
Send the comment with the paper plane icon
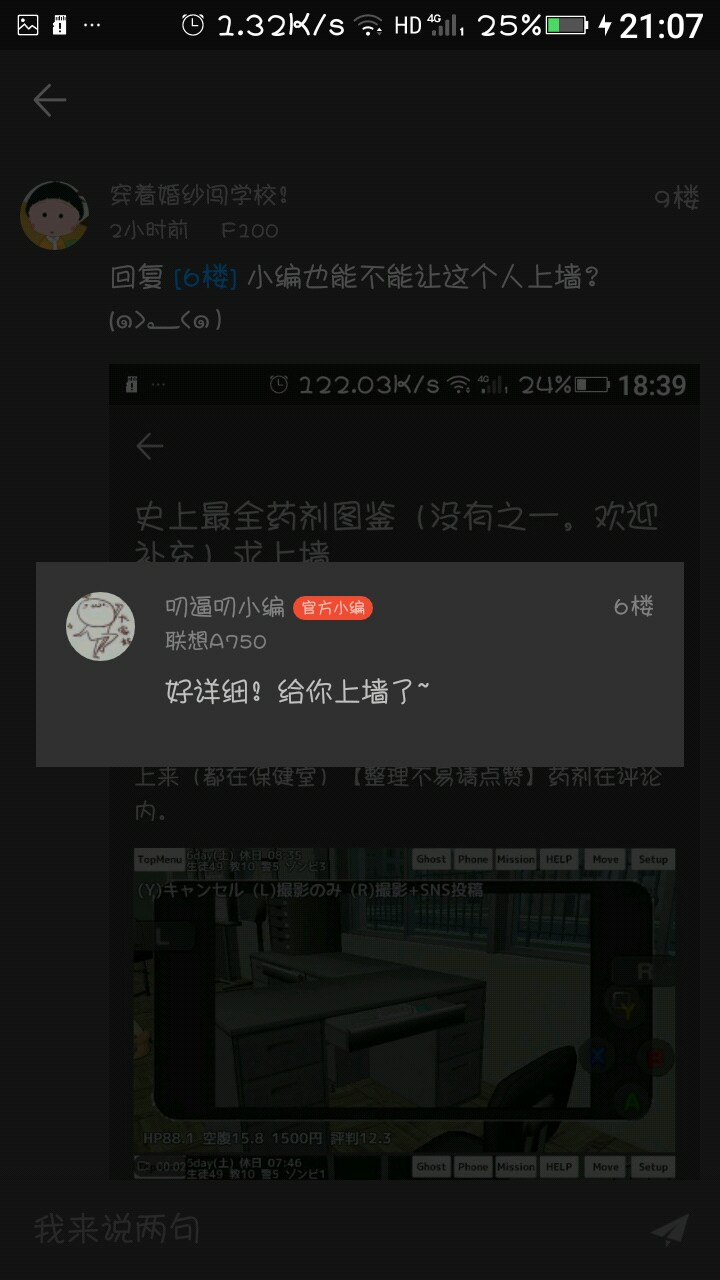669,1230
